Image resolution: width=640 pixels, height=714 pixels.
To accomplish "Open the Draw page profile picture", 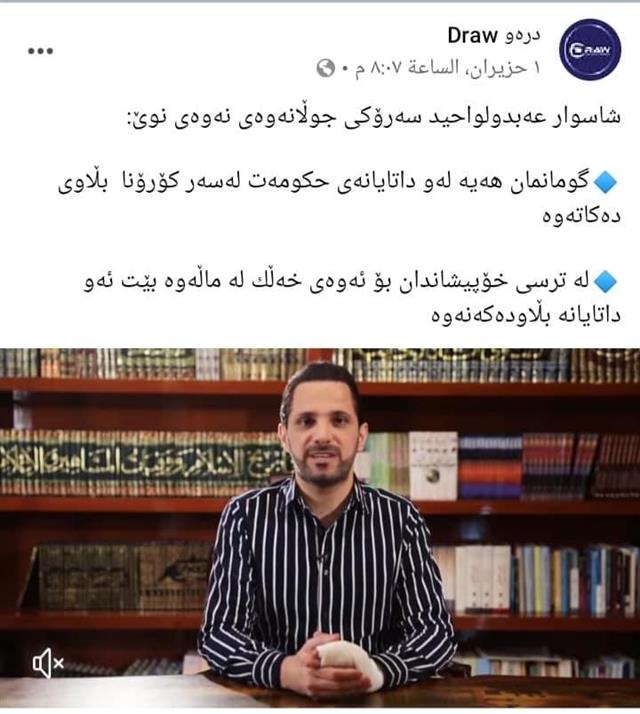I will point(589,49).
